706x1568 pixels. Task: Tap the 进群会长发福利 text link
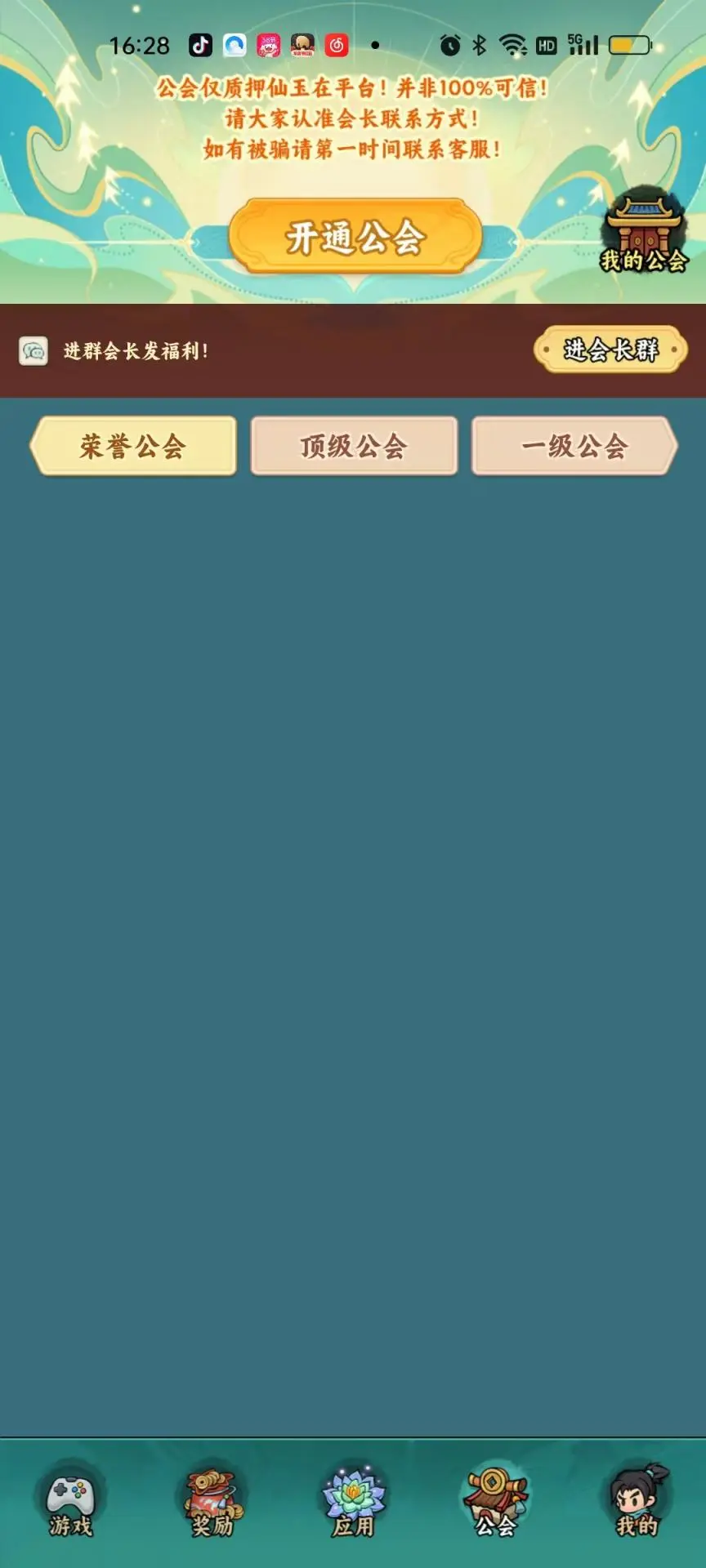pos(135,349)
